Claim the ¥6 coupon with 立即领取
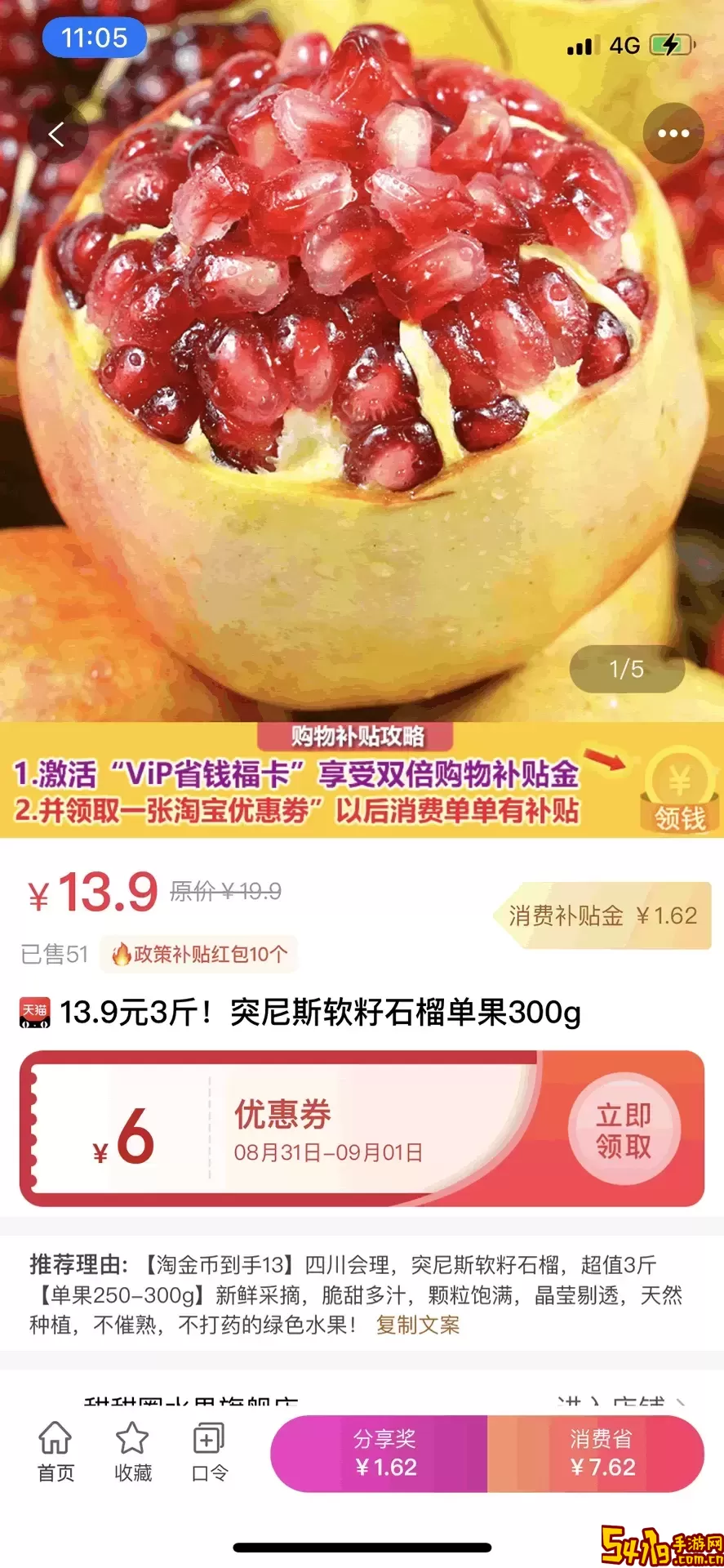724x1568 pixels. pyautogui.click(x=623, y=1131)
